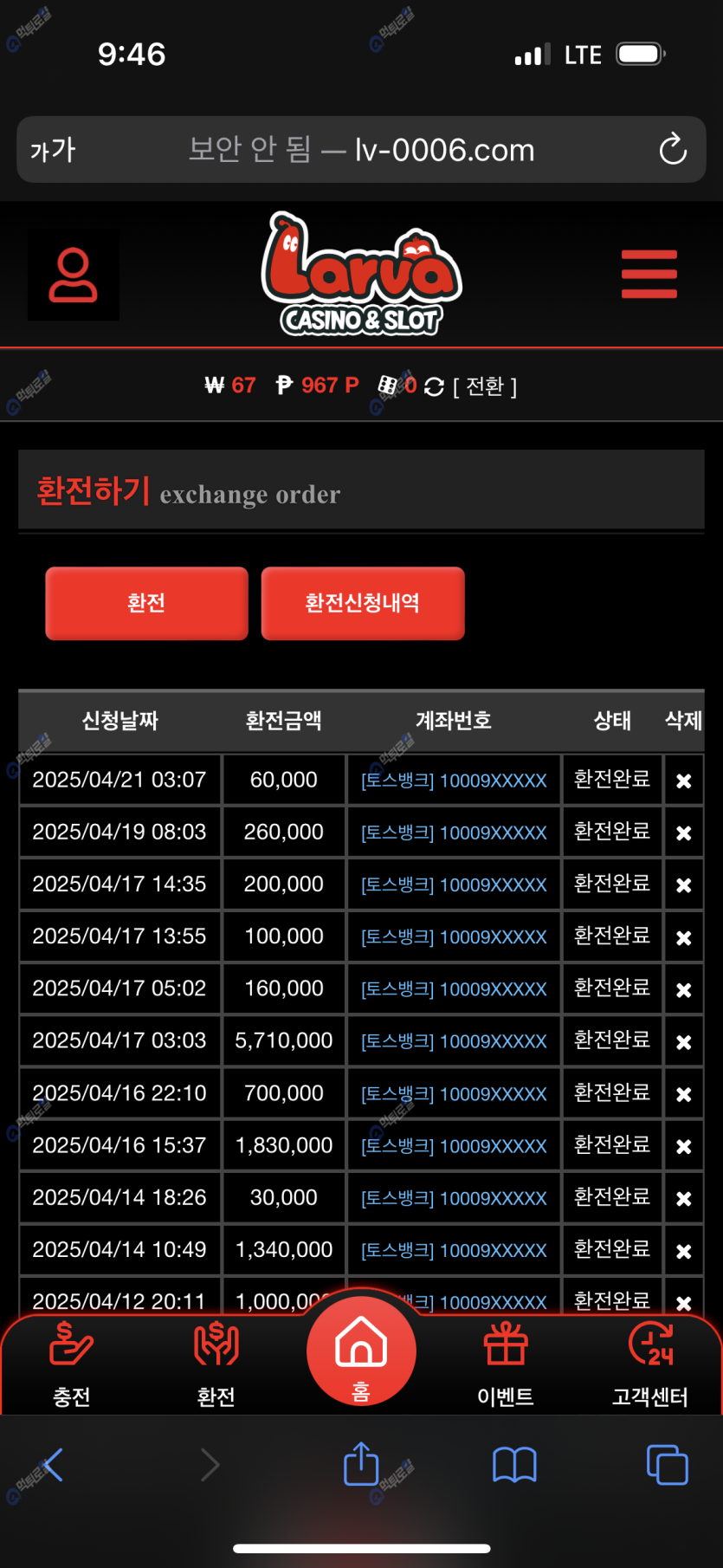Open the user profile icon
723x1568 pixels.
[74, 275]
